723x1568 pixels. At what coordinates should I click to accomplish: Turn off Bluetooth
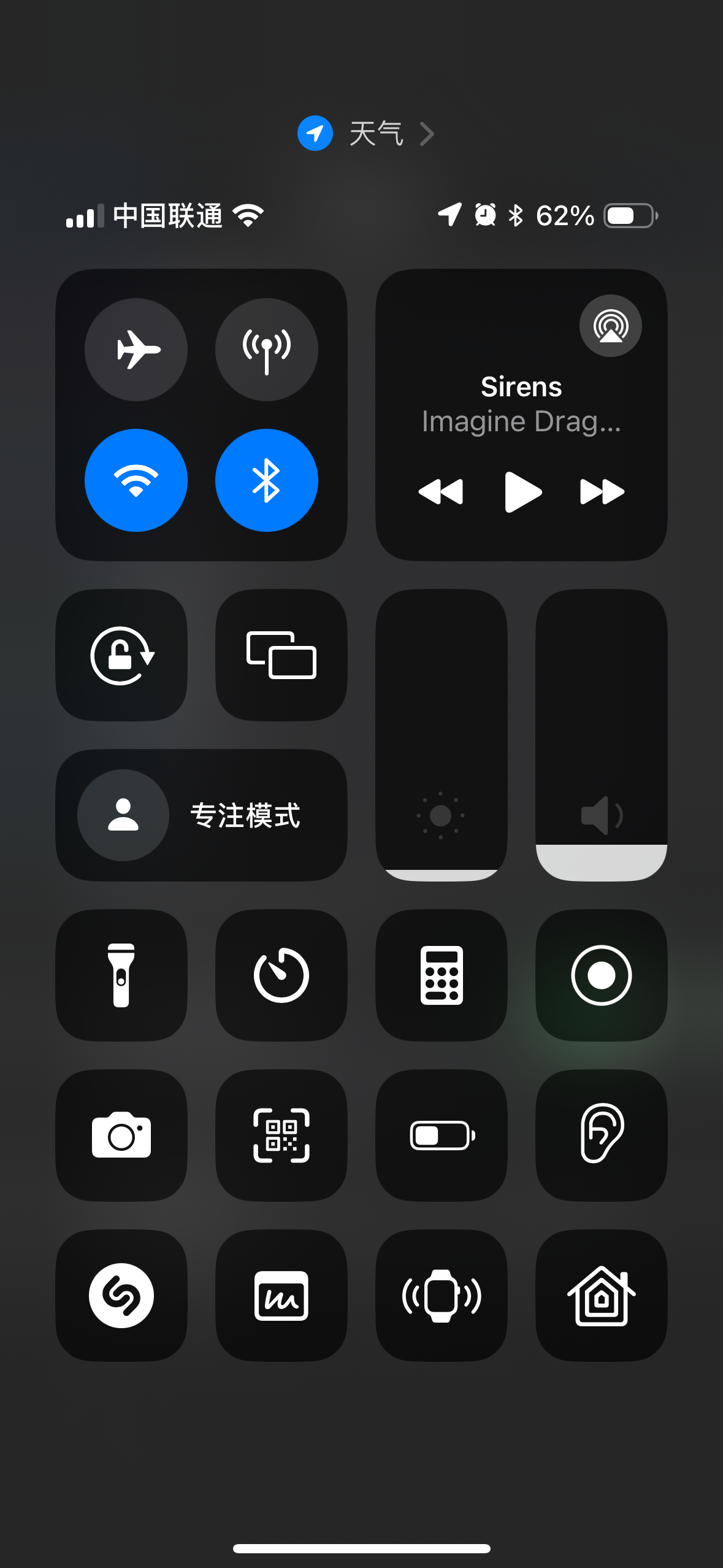tap(266, 480)
